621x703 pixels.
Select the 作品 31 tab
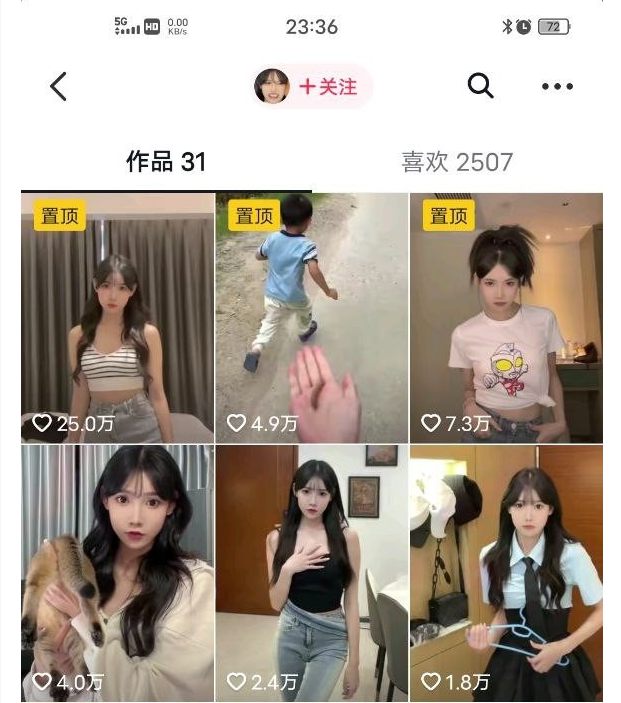[x=166, y=162]
